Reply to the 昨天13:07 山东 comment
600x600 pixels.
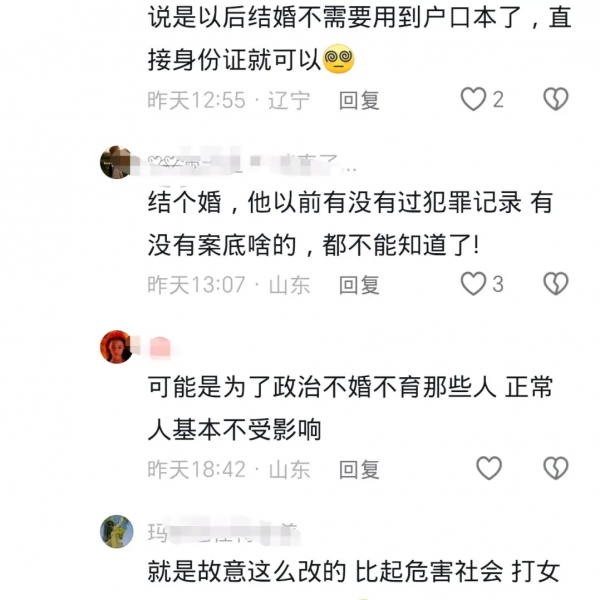(x=358, y=285)
